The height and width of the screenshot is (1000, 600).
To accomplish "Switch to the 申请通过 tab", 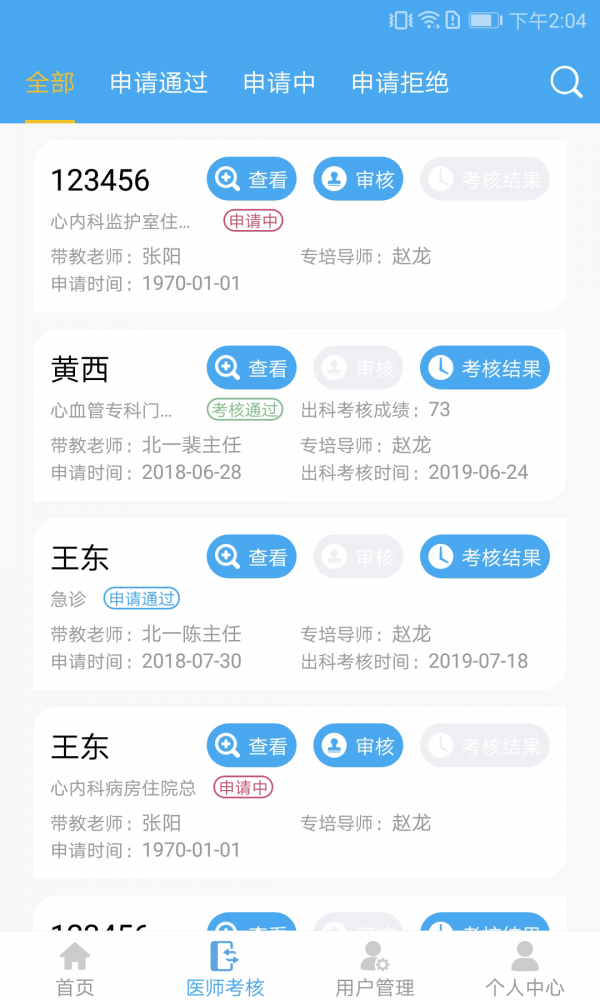I will click(x=159, y=83).
